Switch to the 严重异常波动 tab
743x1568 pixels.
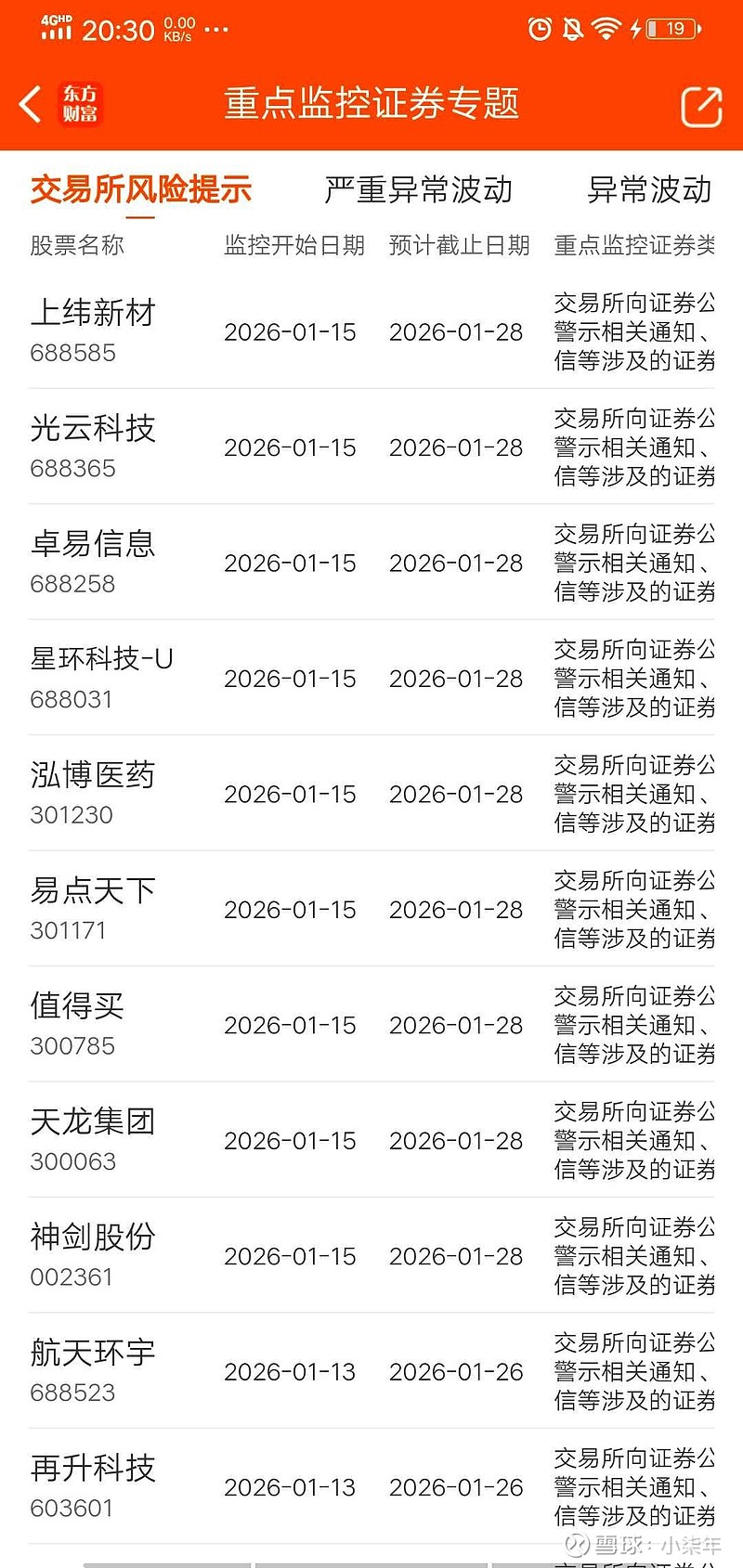pos(418,190)
